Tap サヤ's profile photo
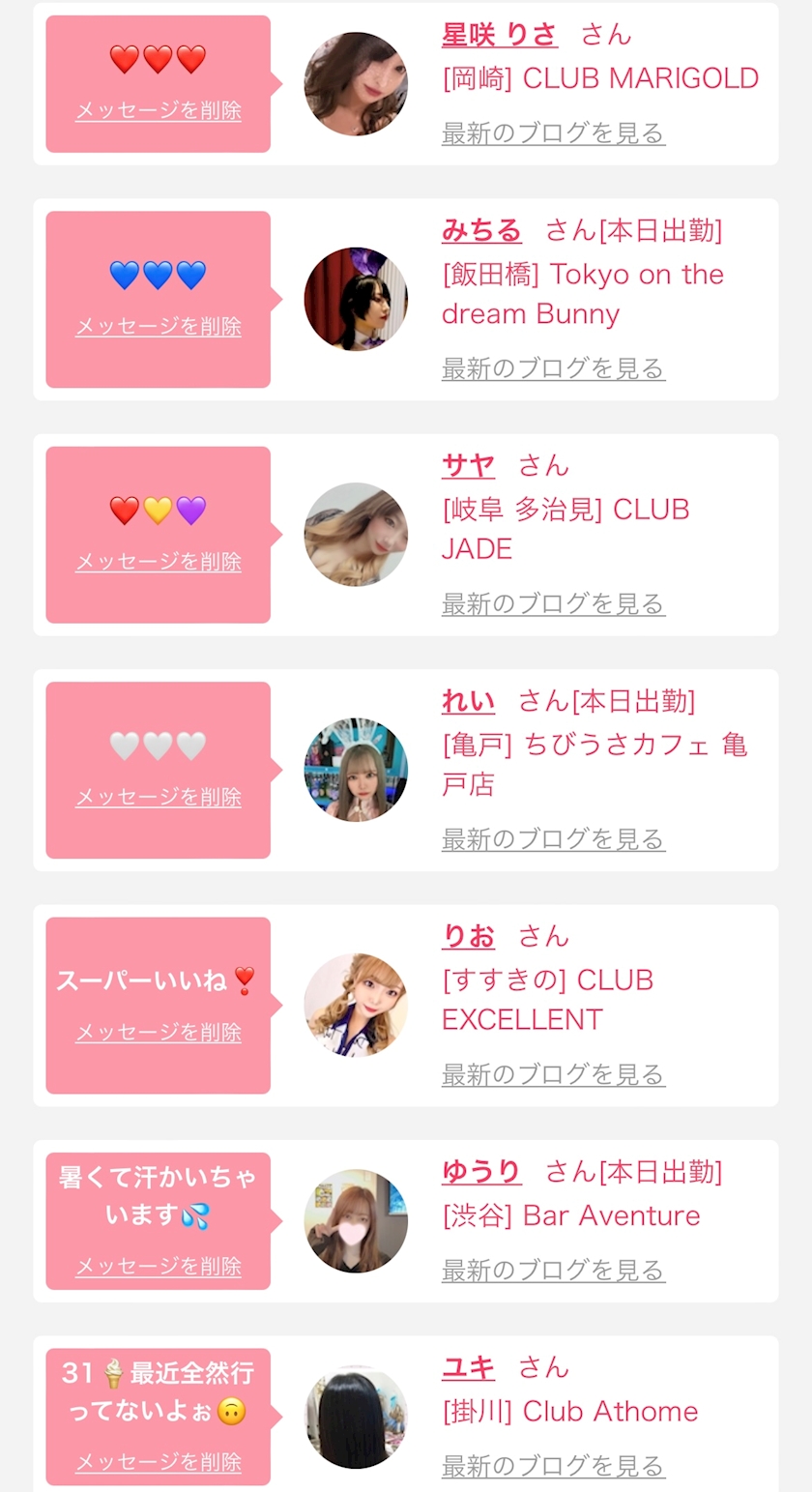Viewport: 812px width, 1492px height. coord(356,535)
